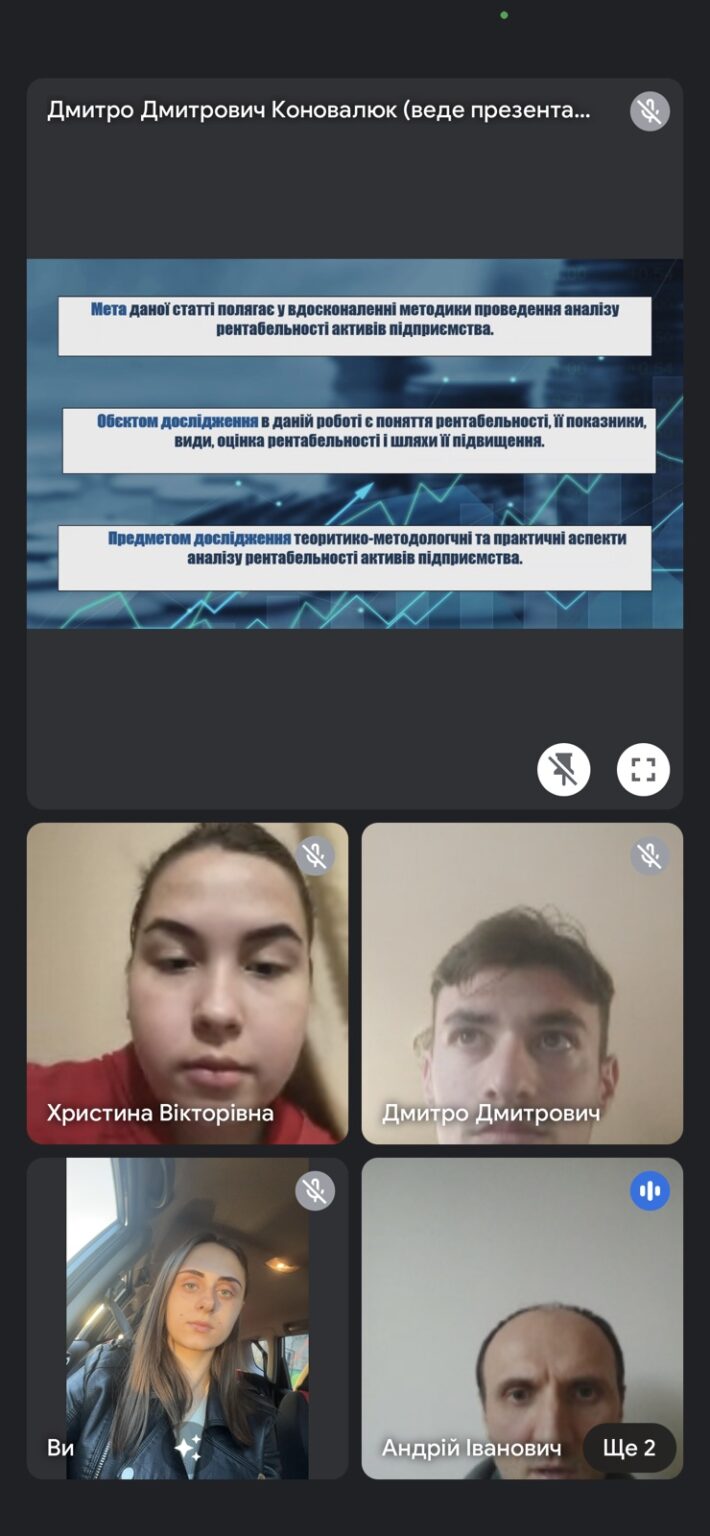Expand the presentation to fullscreen
This screenshot has height=1536, width=710.
click(x=643, y=769)
